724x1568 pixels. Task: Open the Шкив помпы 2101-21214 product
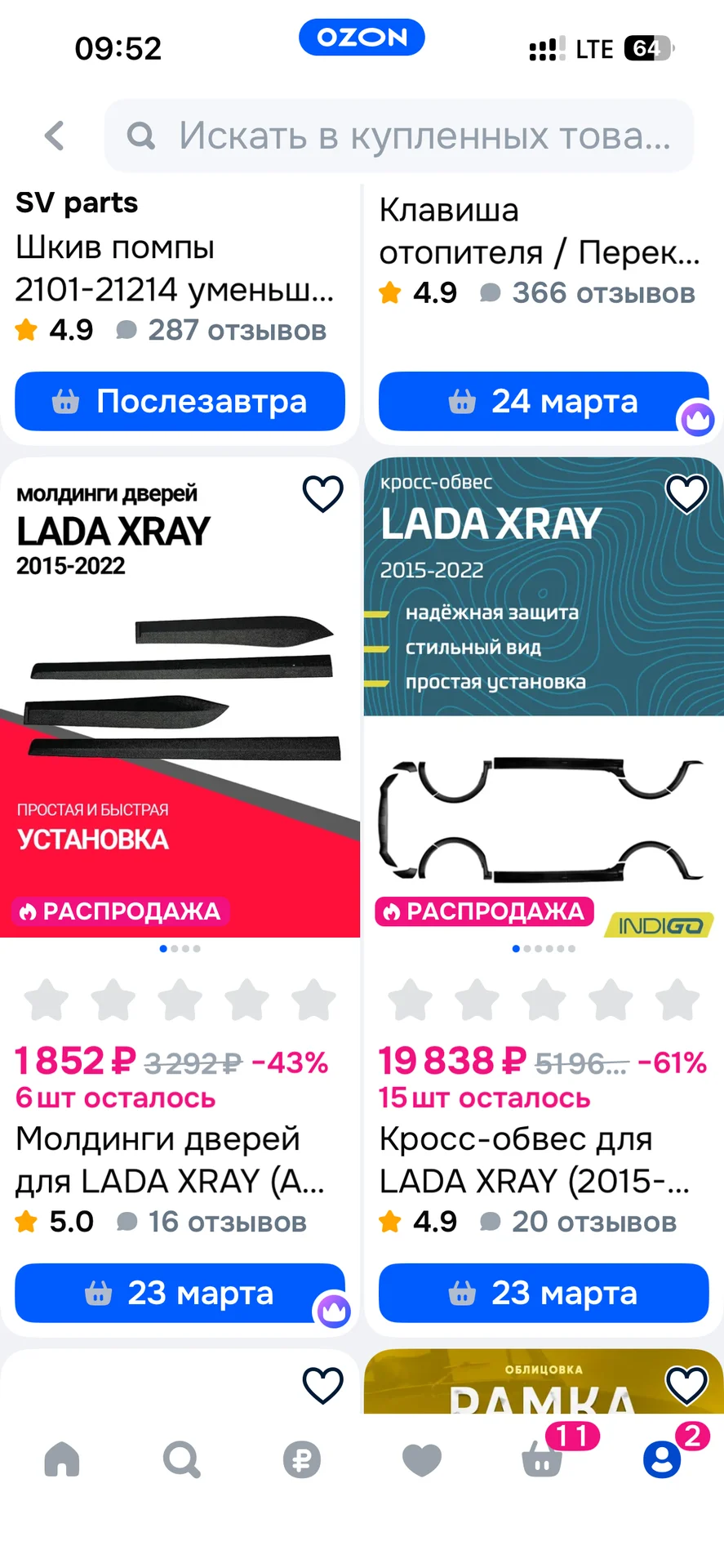175,268
